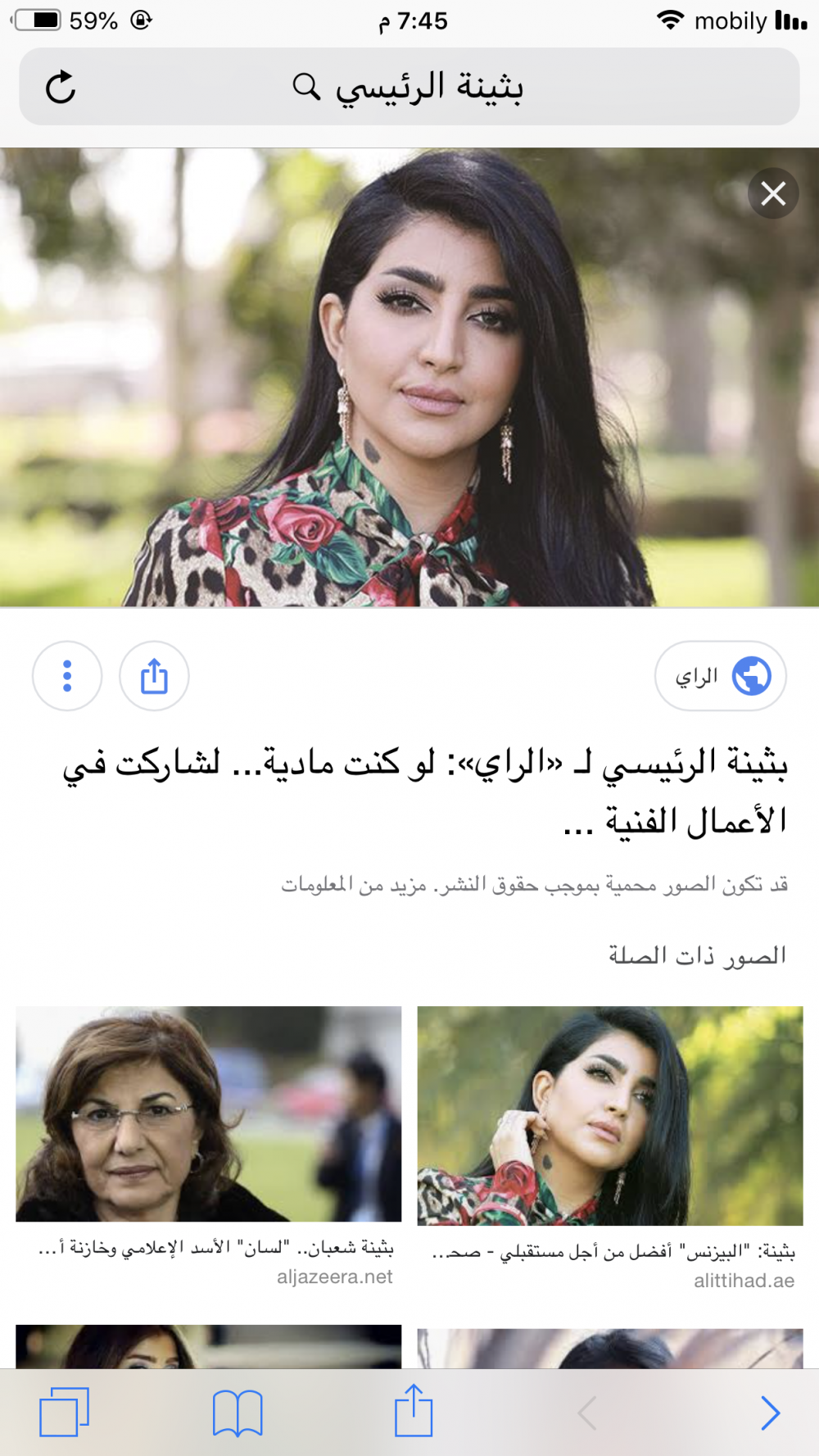Open the three-dot options menu
Image resolution: width=819 pixels, height=1456 pixels.
pos(67,676)
